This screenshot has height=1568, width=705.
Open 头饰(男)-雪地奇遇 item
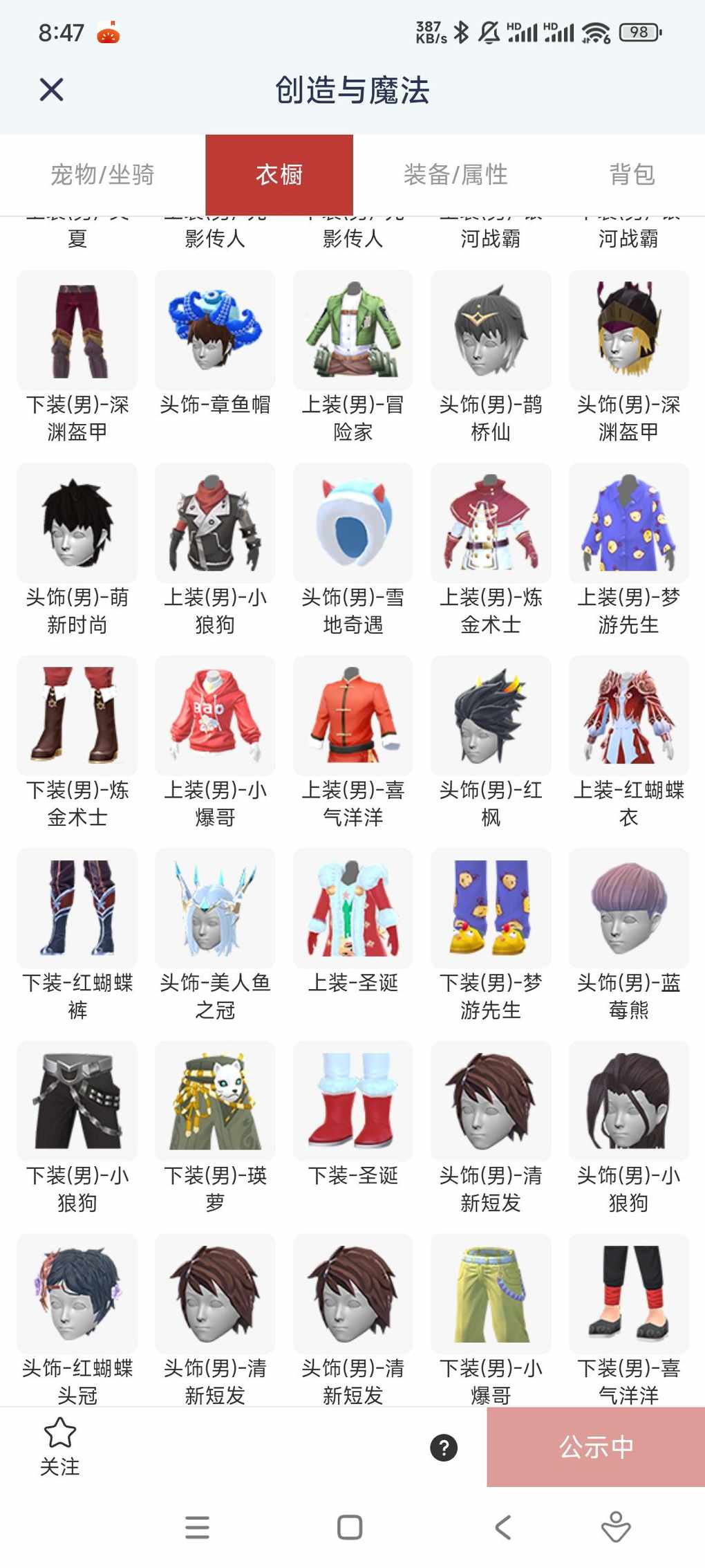pos(353,524)
